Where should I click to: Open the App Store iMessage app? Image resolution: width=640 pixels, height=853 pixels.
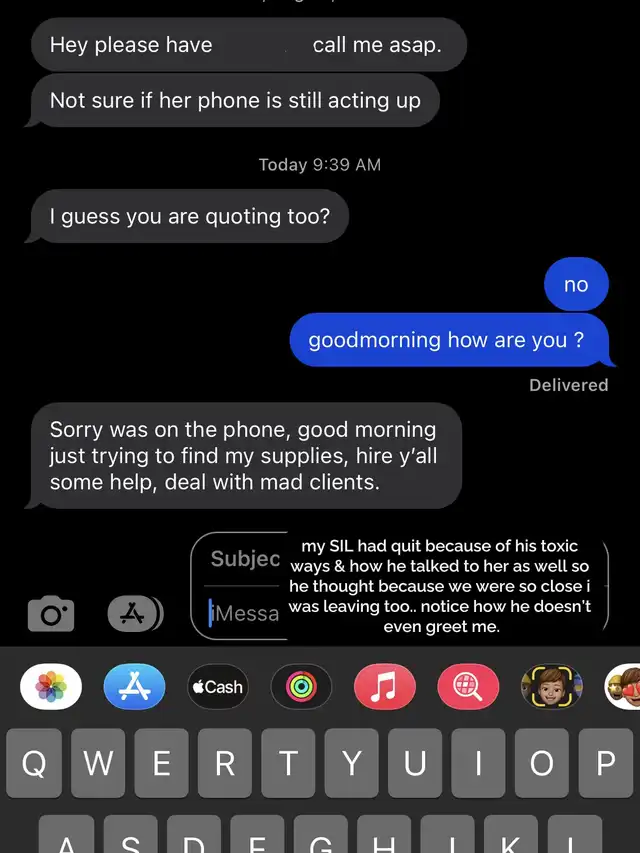[134, 687]
